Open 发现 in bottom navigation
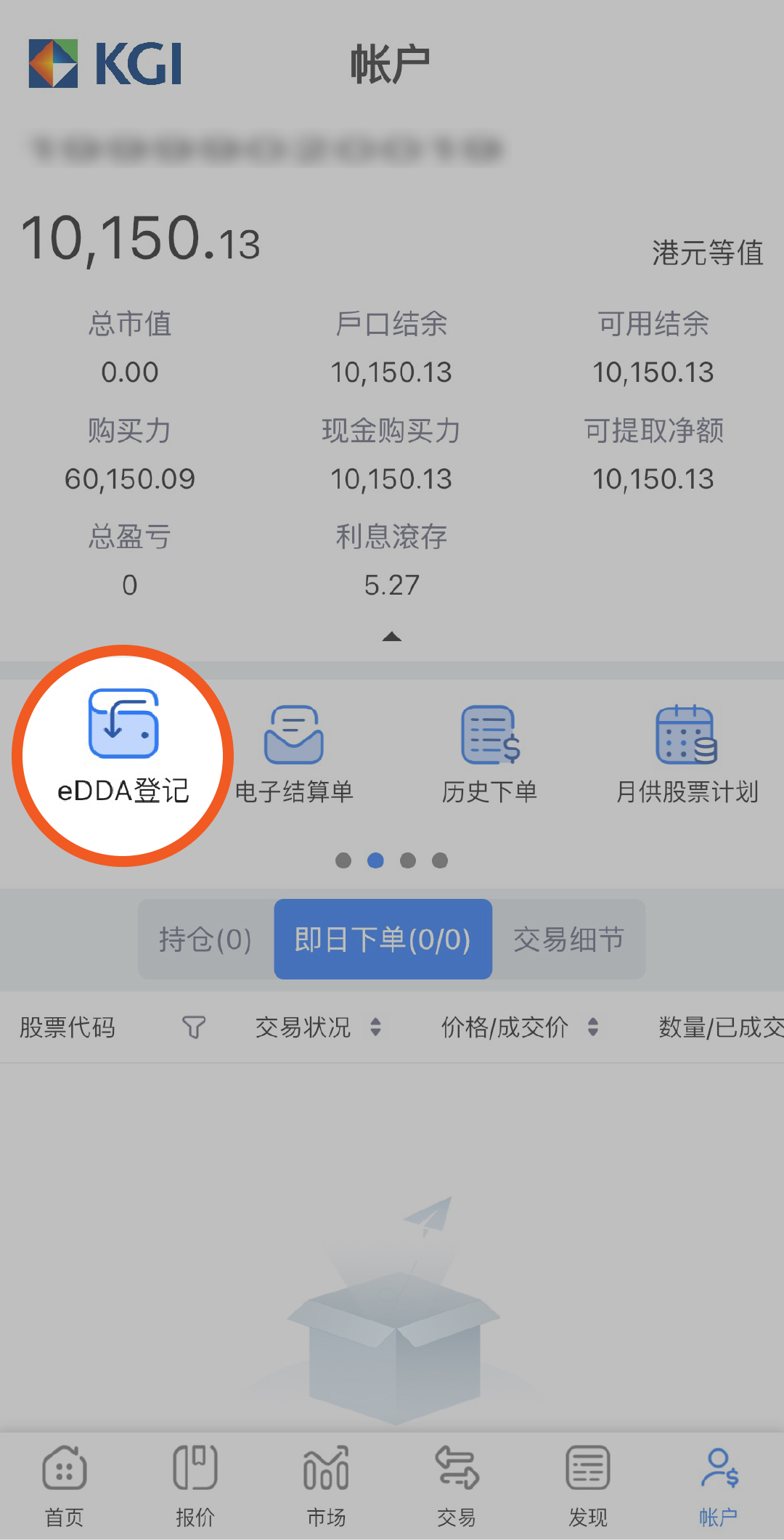 587,1486
